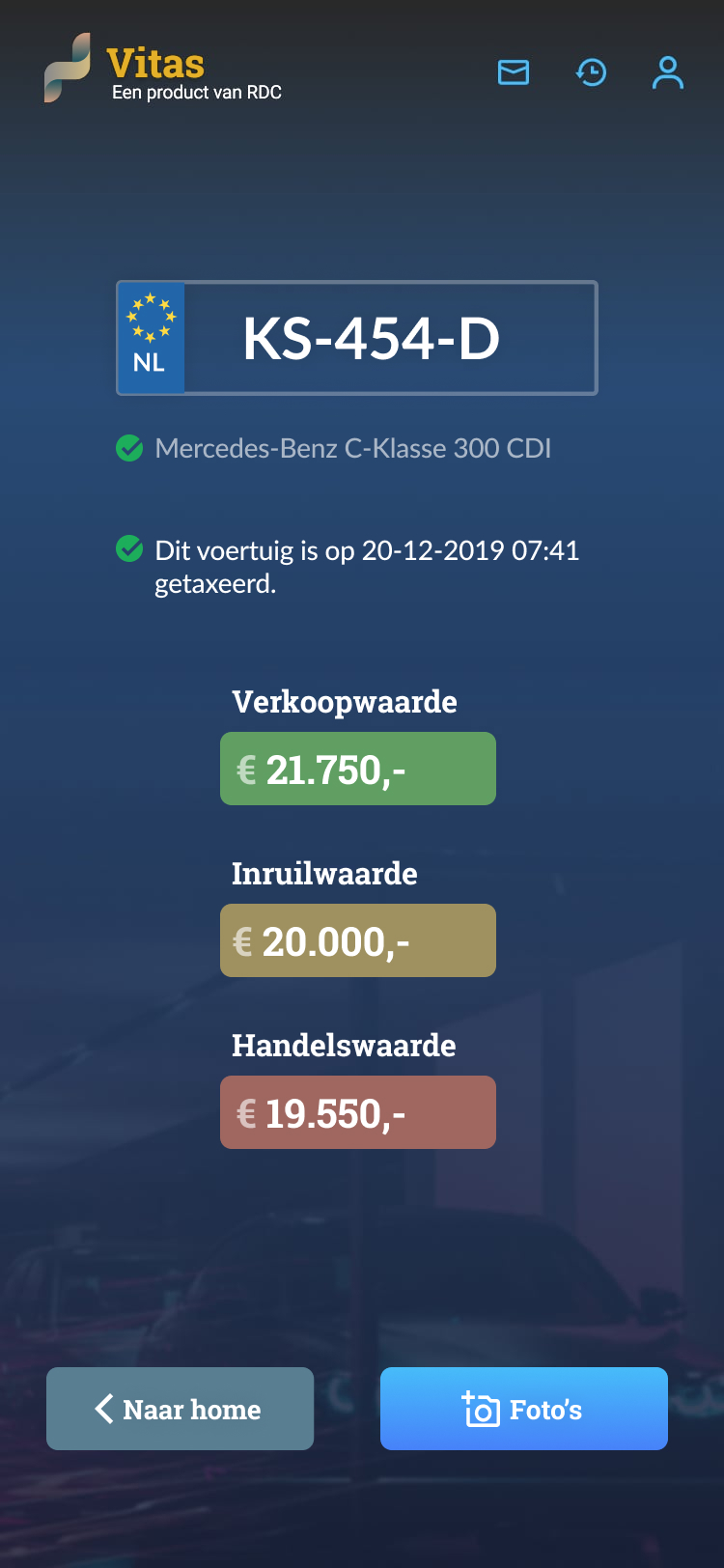Image resolution: width=724 pixels, height=1568 pixels.
Task: Go back with Naar home button
Action: point(180,1409)
